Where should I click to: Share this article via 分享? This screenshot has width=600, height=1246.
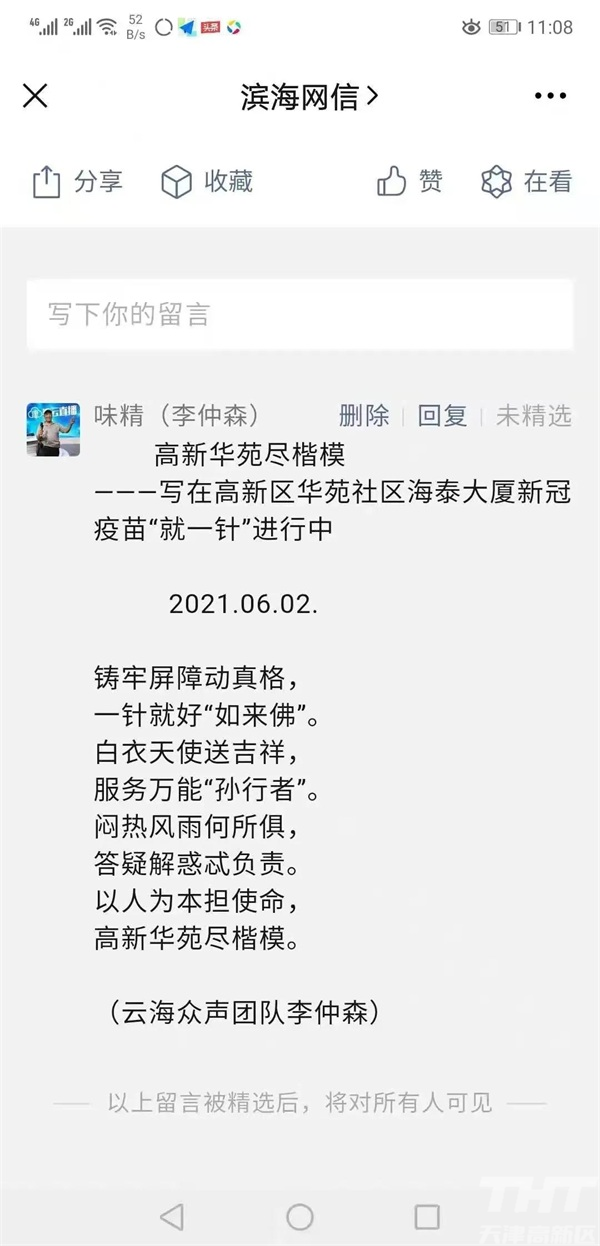[x=78, y=182]
